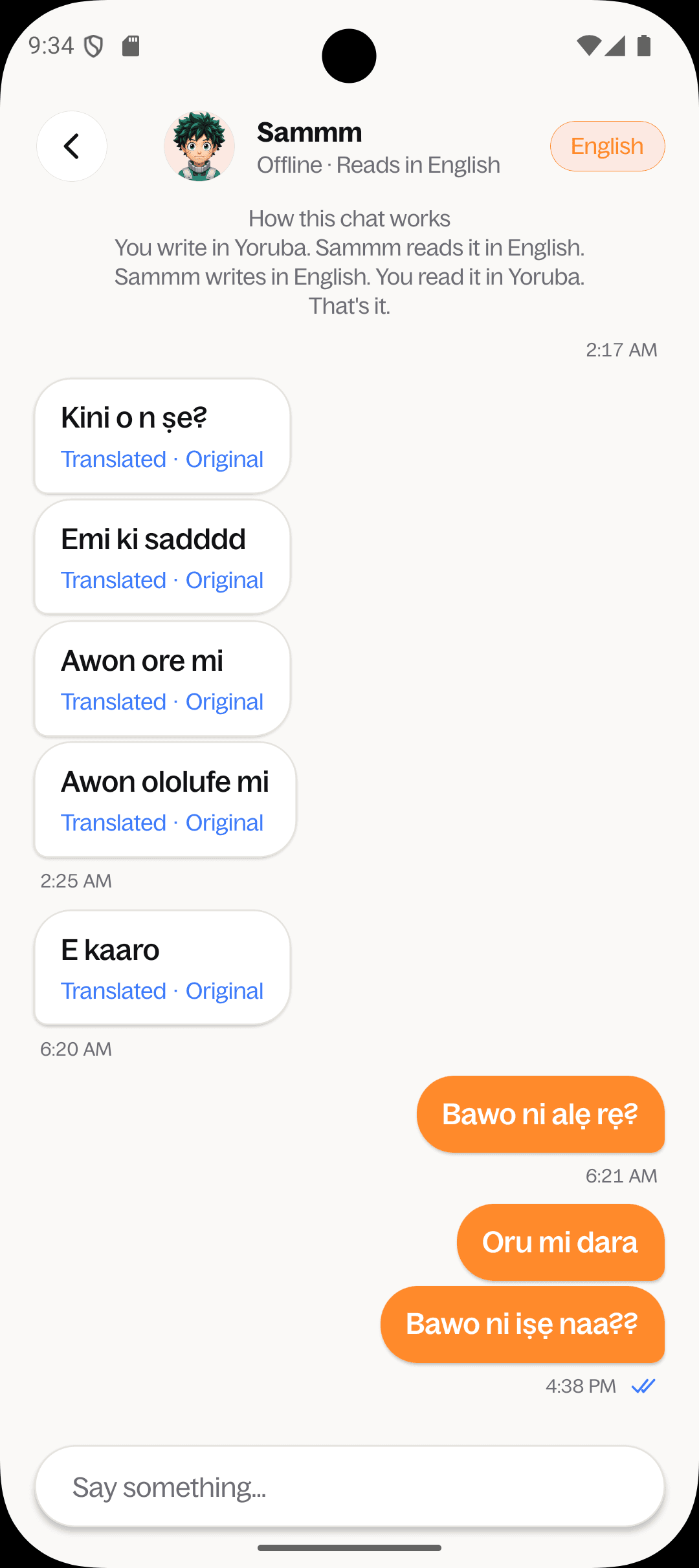Screen dimensions: 699x1568
Task: Select Translated under 'Kini o n ṣe?'
Action: coord(113,459)
